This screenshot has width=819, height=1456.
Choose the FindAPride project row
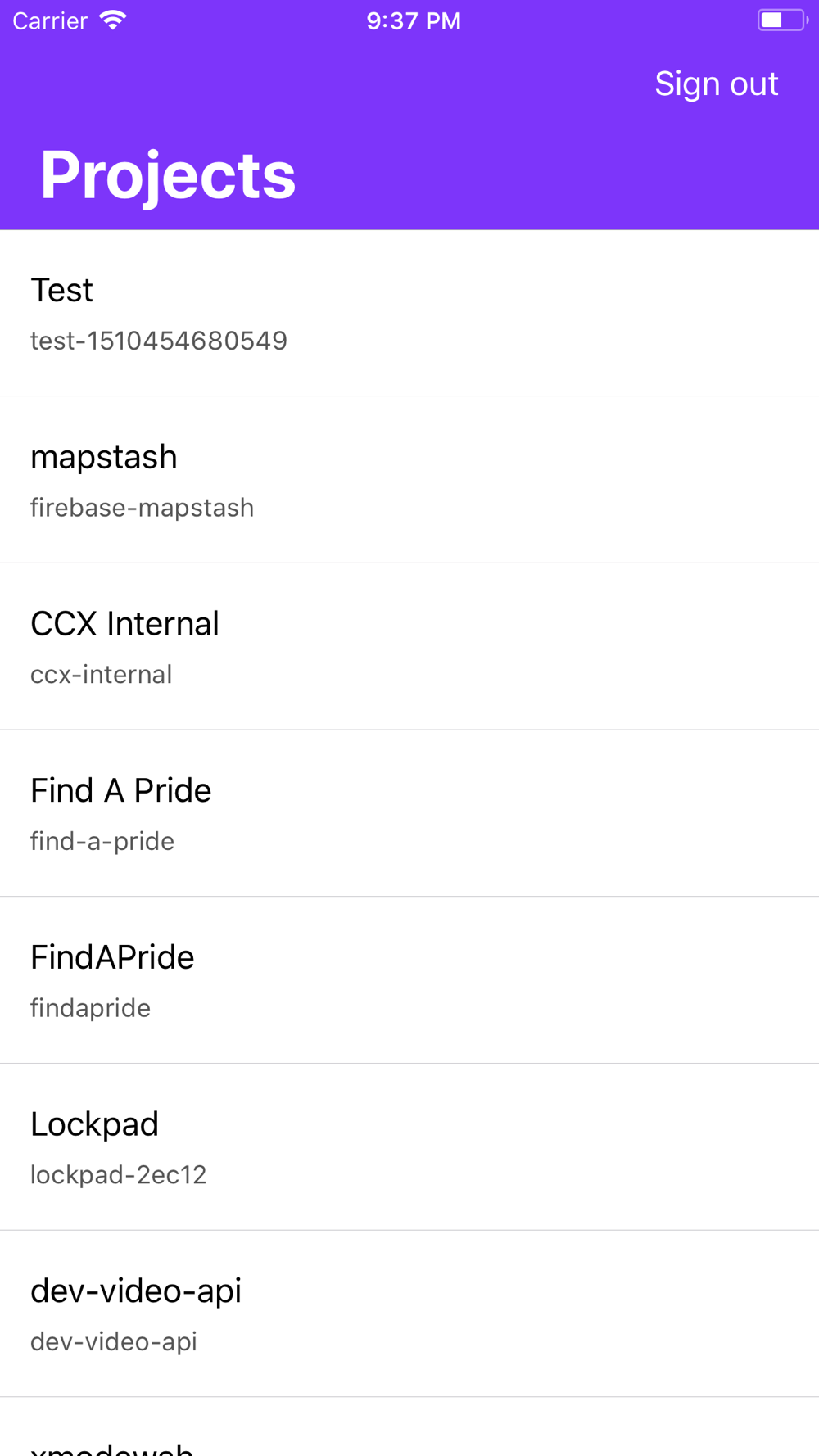(409, 981)
